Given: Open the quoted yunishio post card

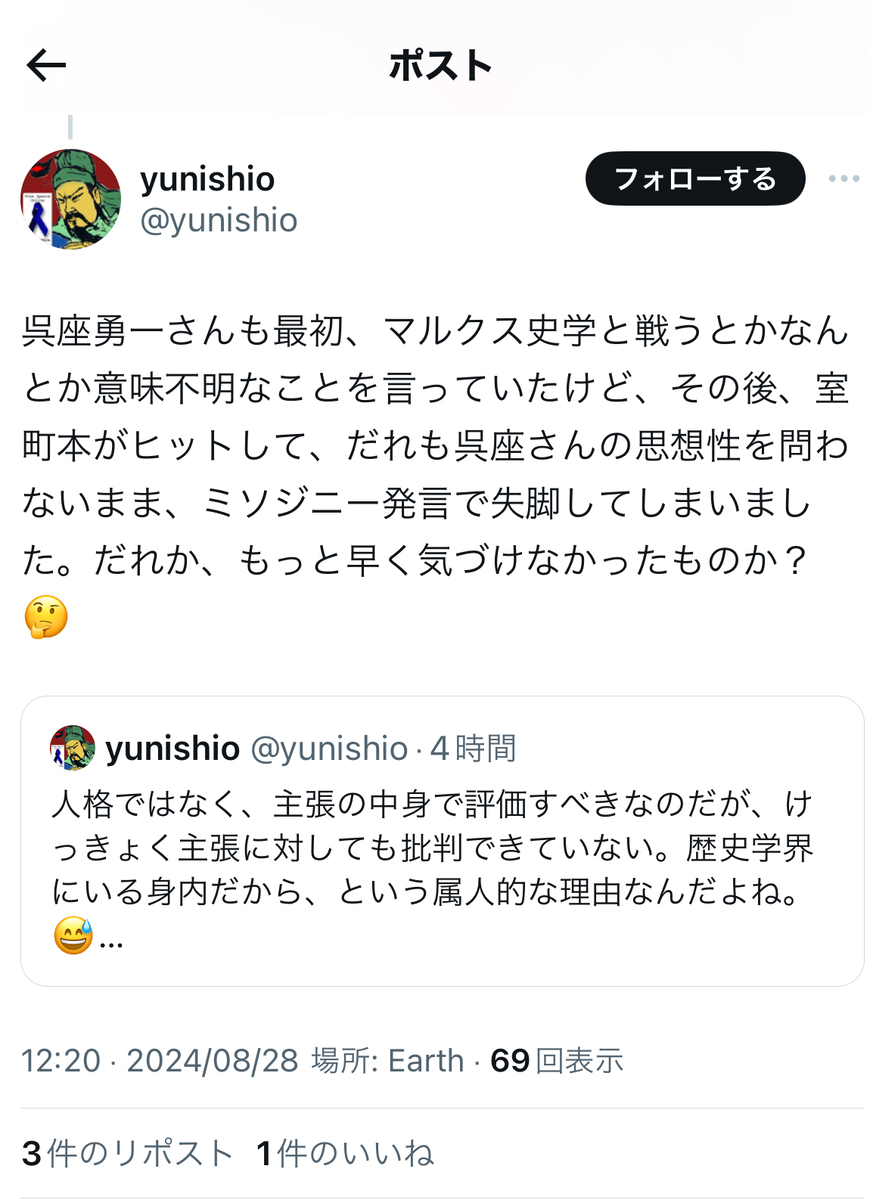Looking at the screenshot, I should coord(442,841).
